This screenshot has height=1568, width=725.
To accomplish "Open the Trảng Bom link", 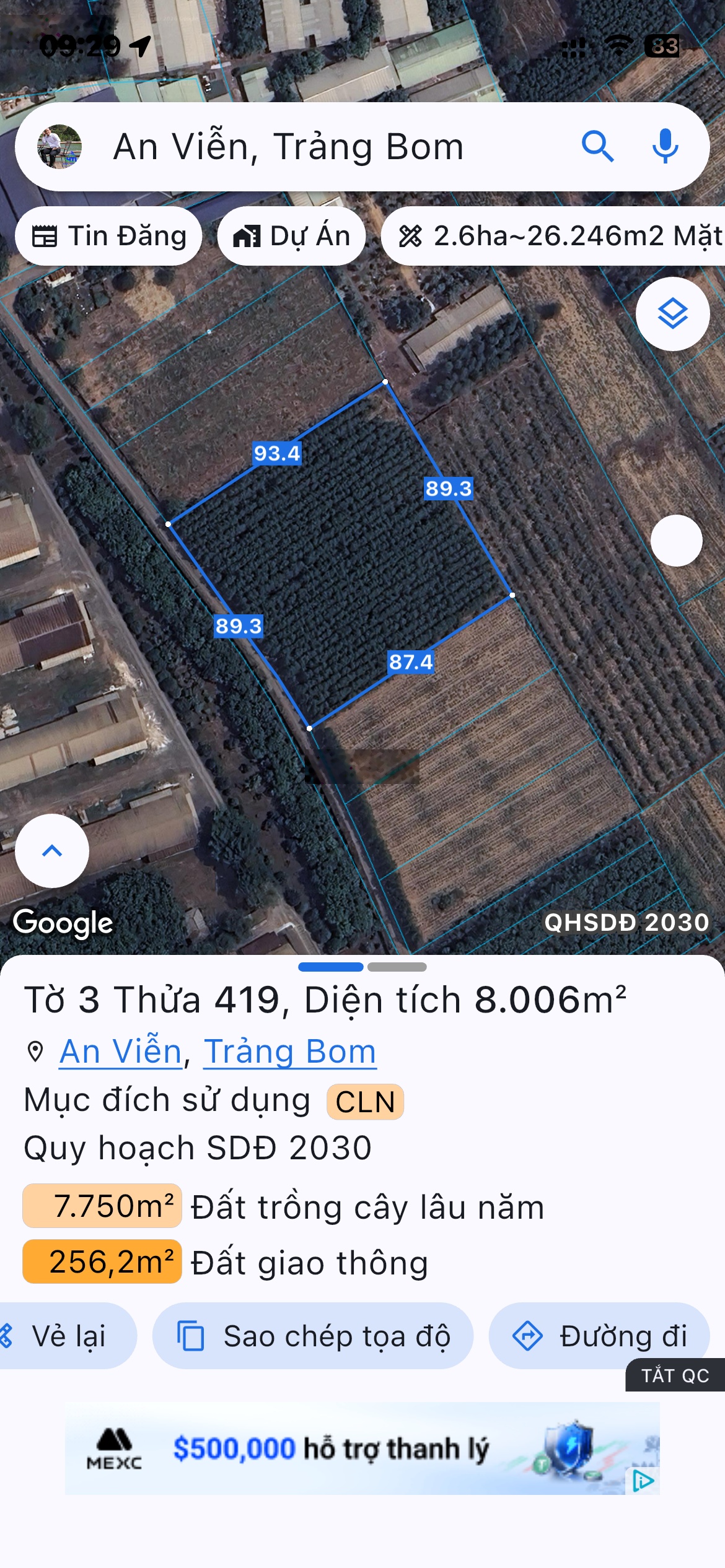I will click(x=290, y=1052).
